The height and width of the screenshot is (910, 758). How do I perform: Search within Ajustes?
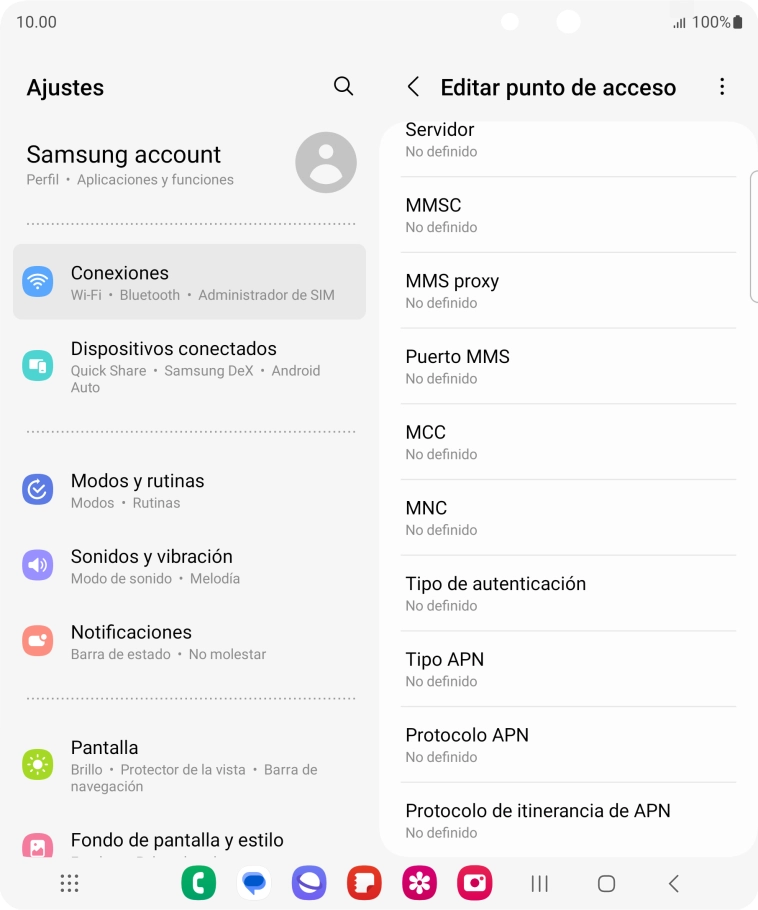343,86
